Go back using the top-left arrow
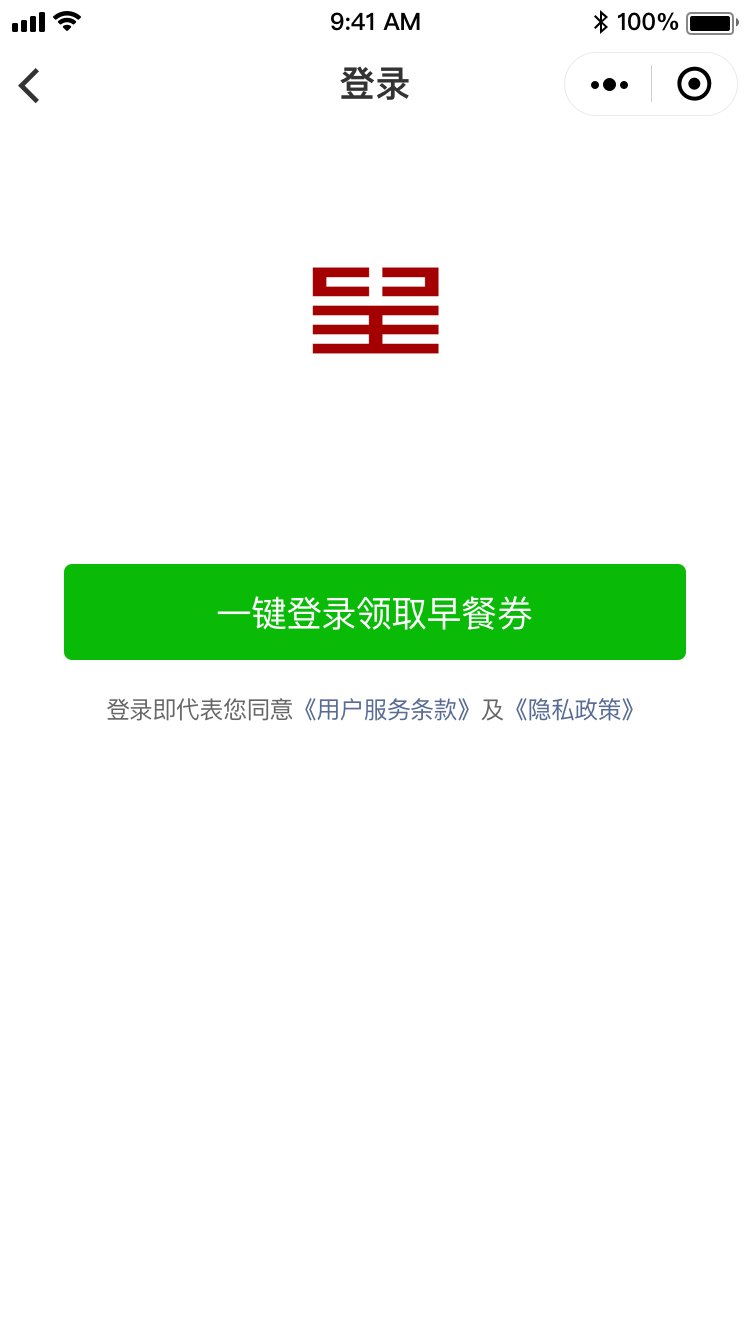The image size is (750, 1334). 30,85
